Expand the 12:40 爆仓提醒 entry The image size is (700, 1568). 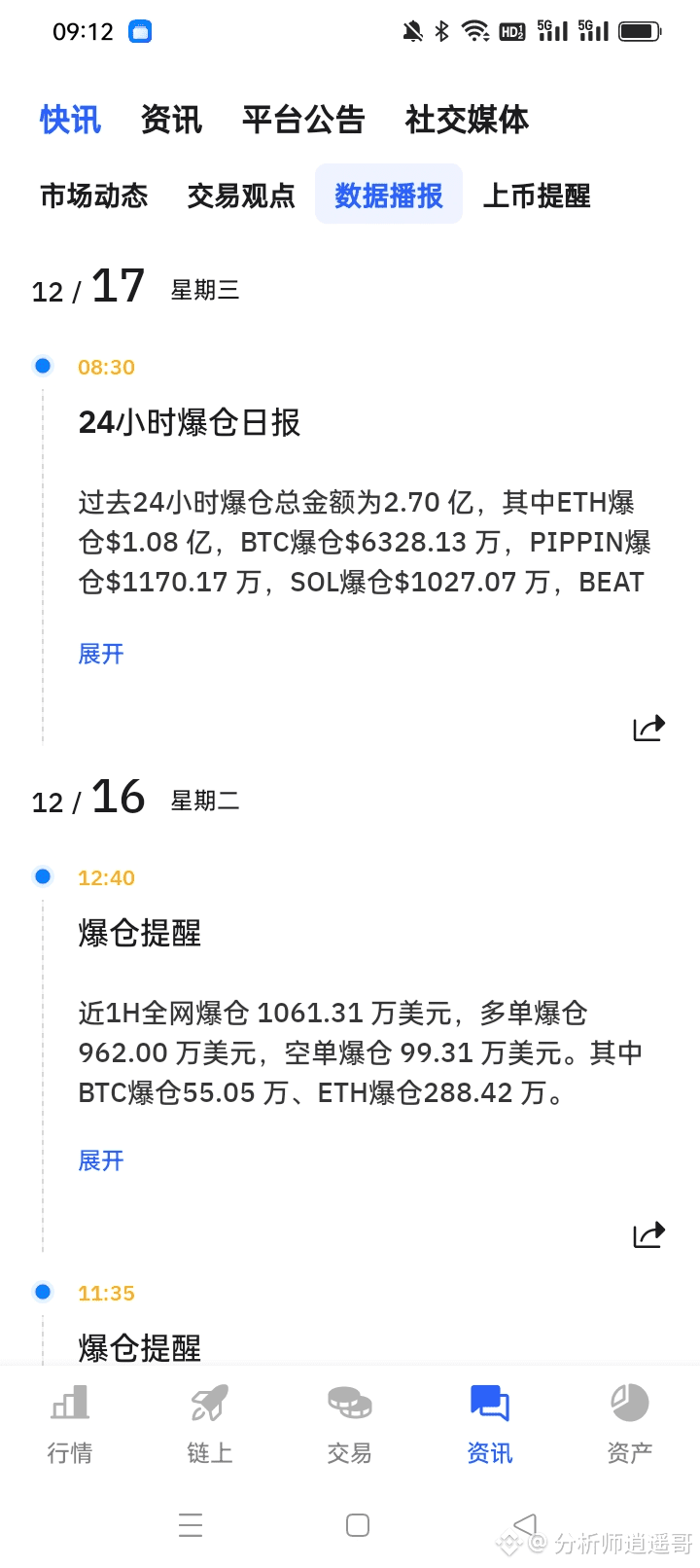click(x=101, y=1160)
